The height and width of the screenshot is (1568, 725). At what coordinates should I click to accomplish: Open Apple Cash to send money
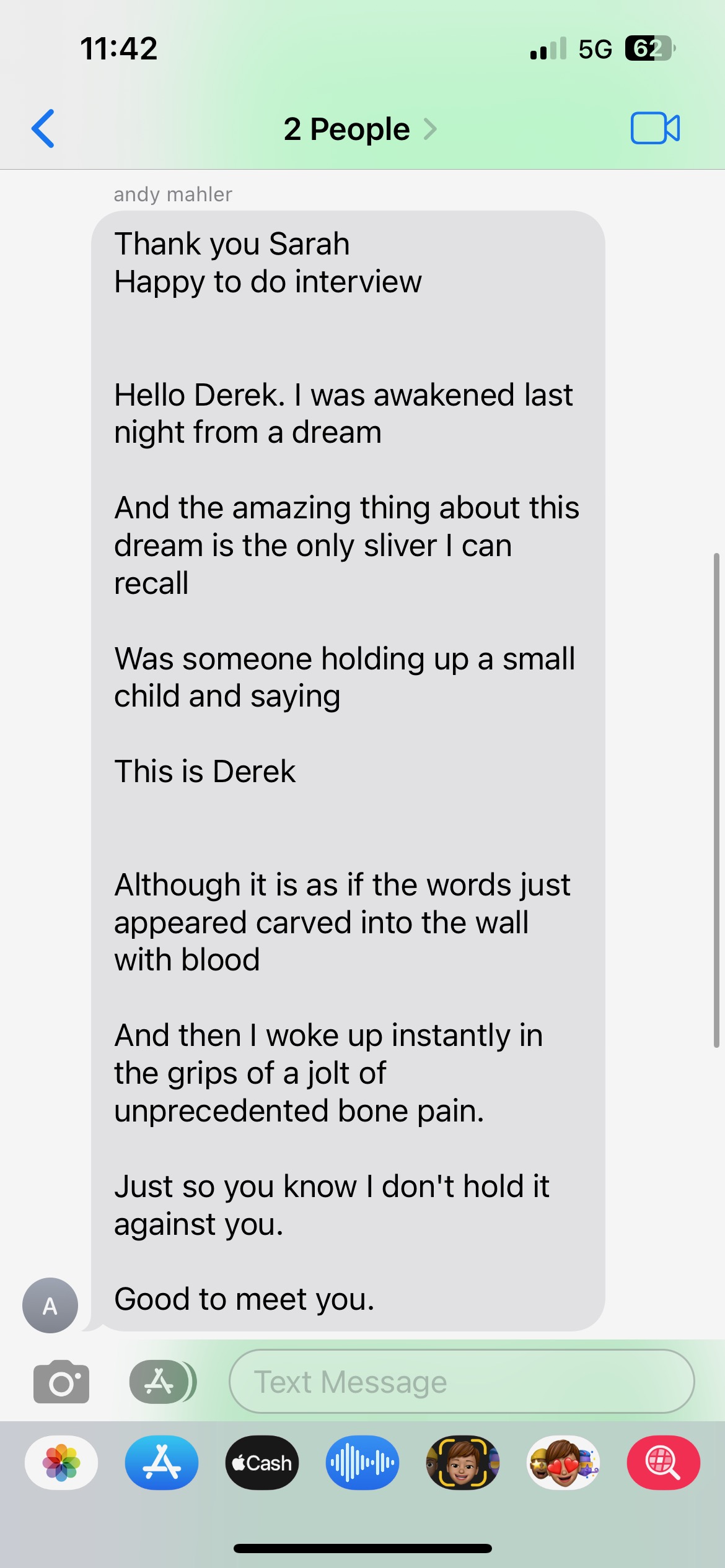[x=262, y=1463]
